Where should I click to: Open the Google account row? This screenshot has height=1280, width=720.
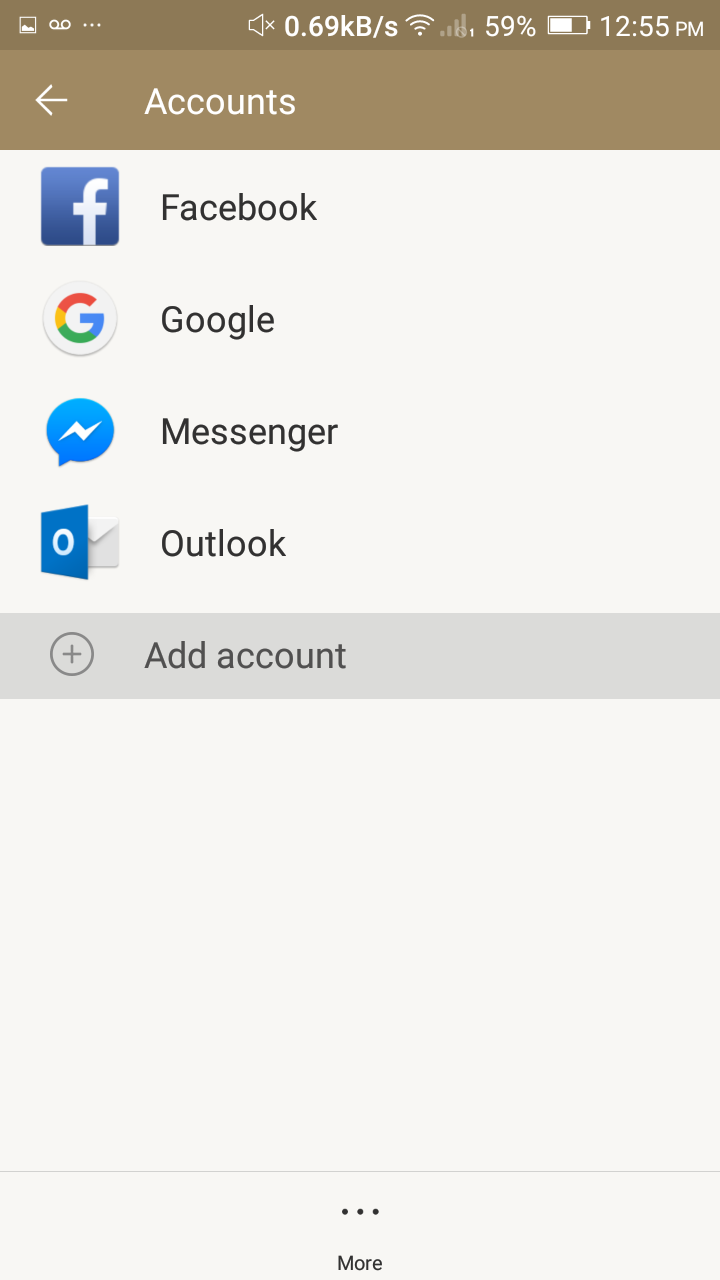360,319
